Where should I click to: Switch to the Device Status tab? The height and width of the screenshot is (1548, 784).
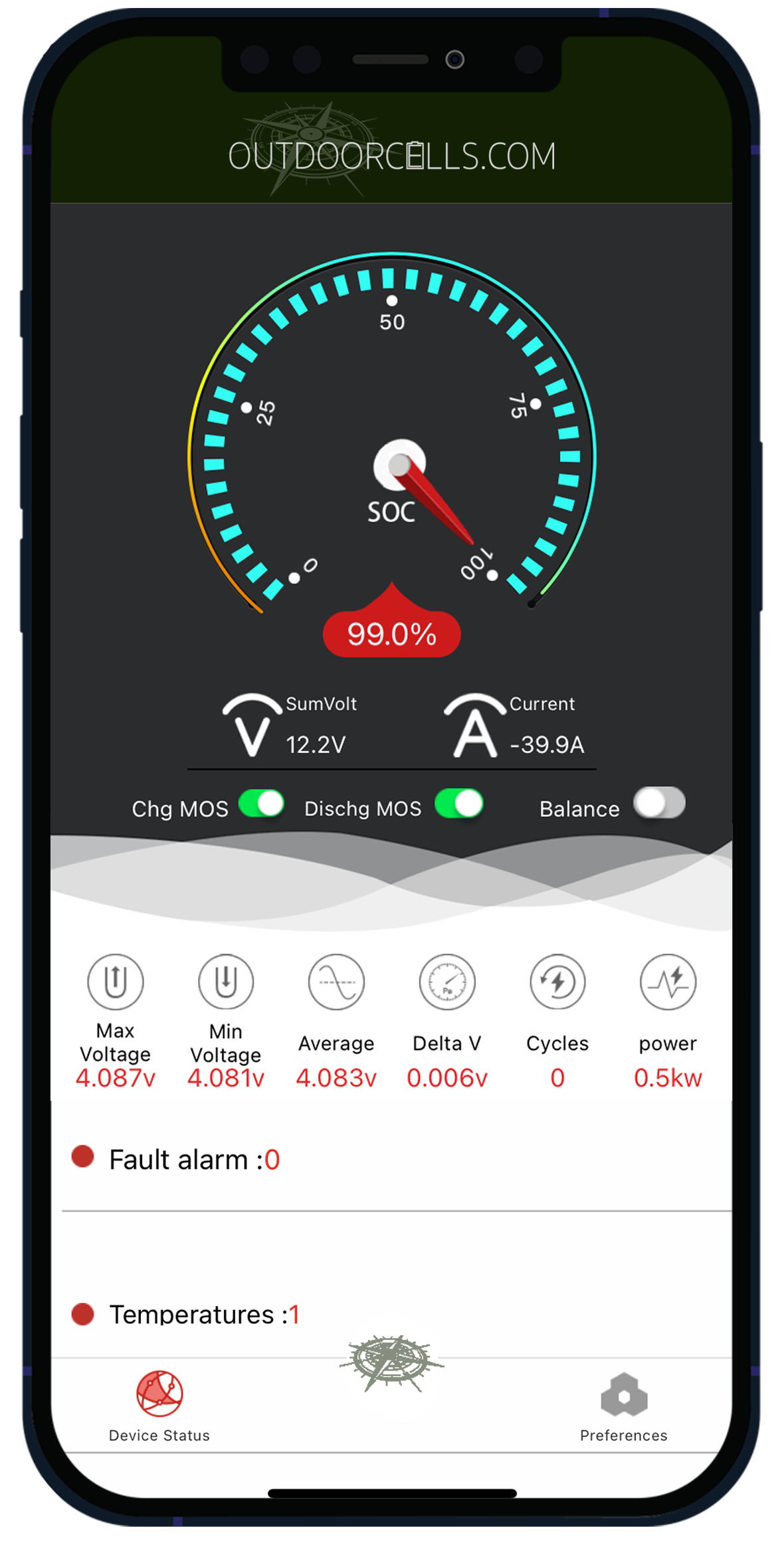pyautogui.click(x=159, y=1404)
